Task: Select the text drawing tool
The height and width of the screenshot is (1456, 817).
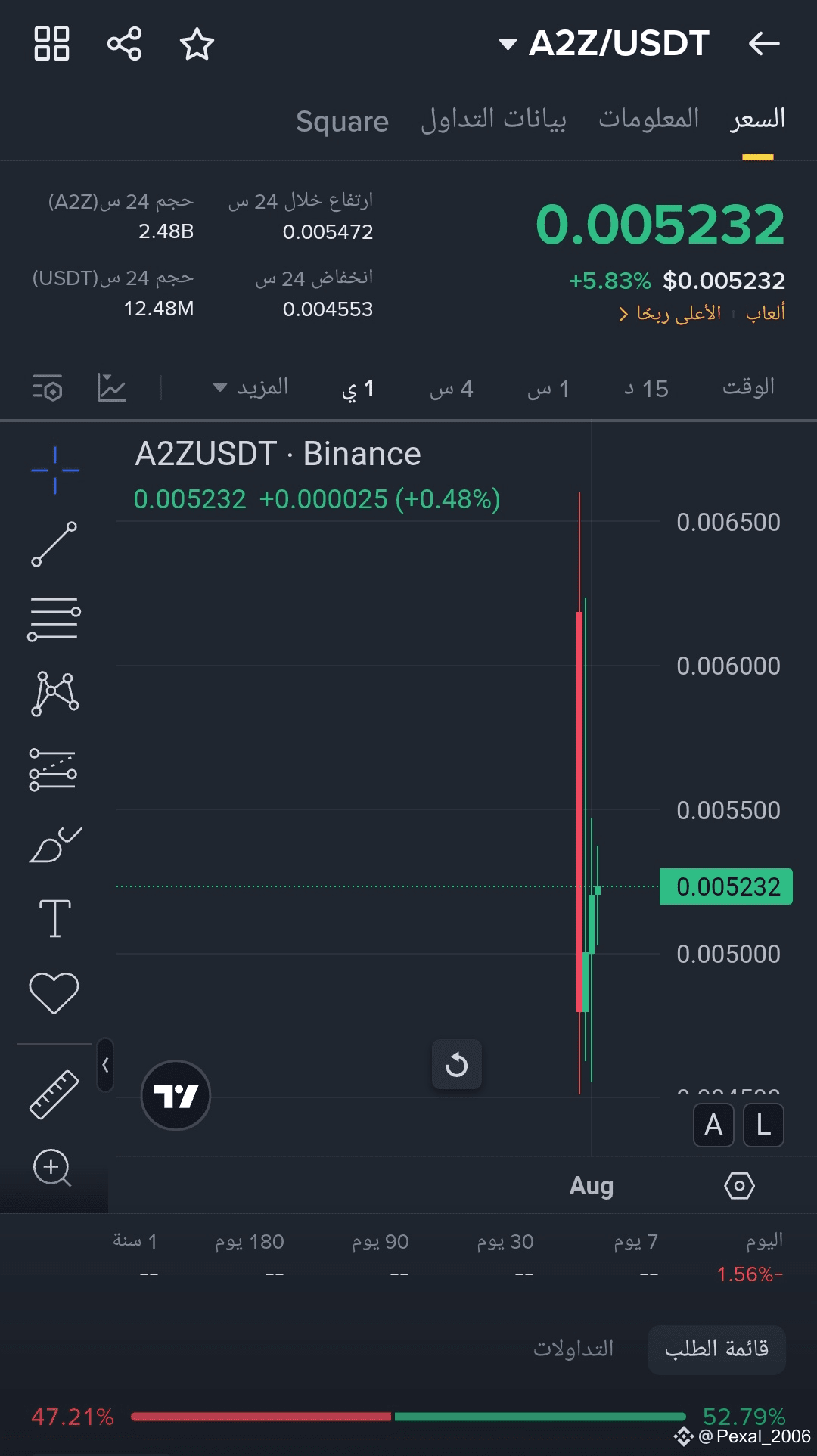Action: [x=54, y=918]
